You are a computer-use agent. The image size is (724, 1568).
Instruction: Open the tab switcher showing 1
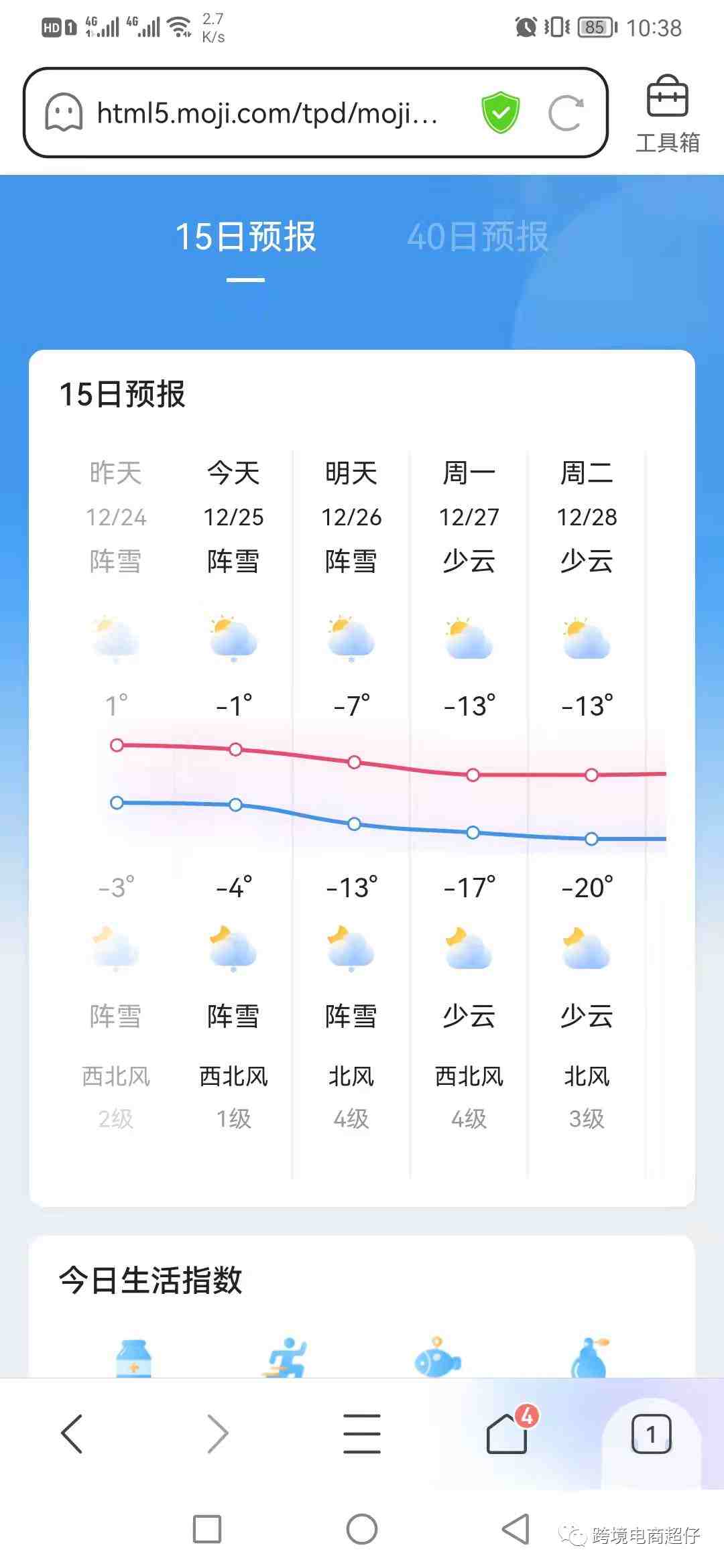[651, 1434]
